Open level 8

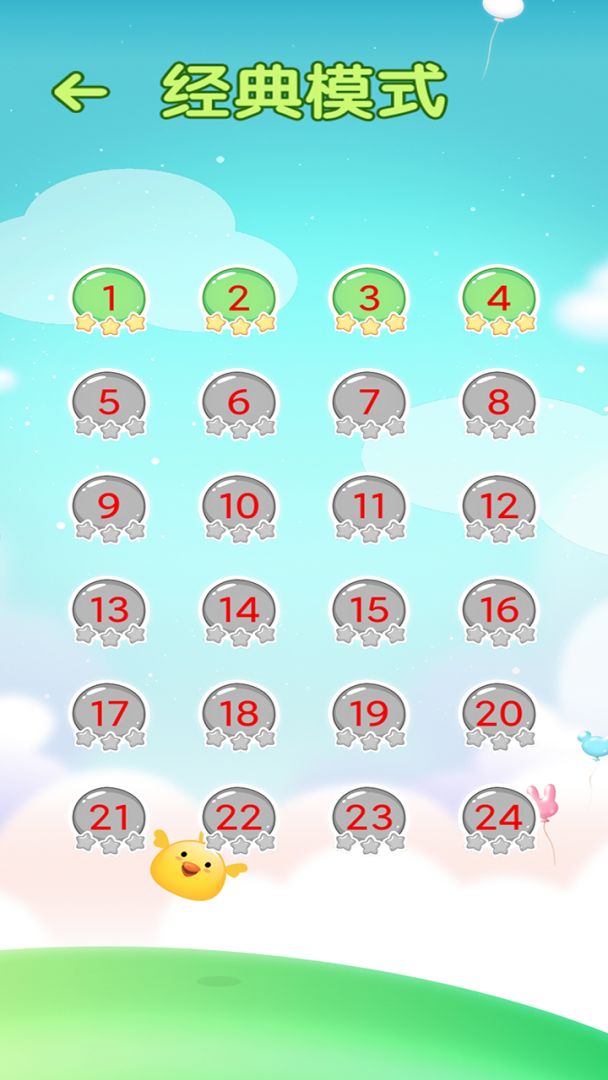coord(499,402)
